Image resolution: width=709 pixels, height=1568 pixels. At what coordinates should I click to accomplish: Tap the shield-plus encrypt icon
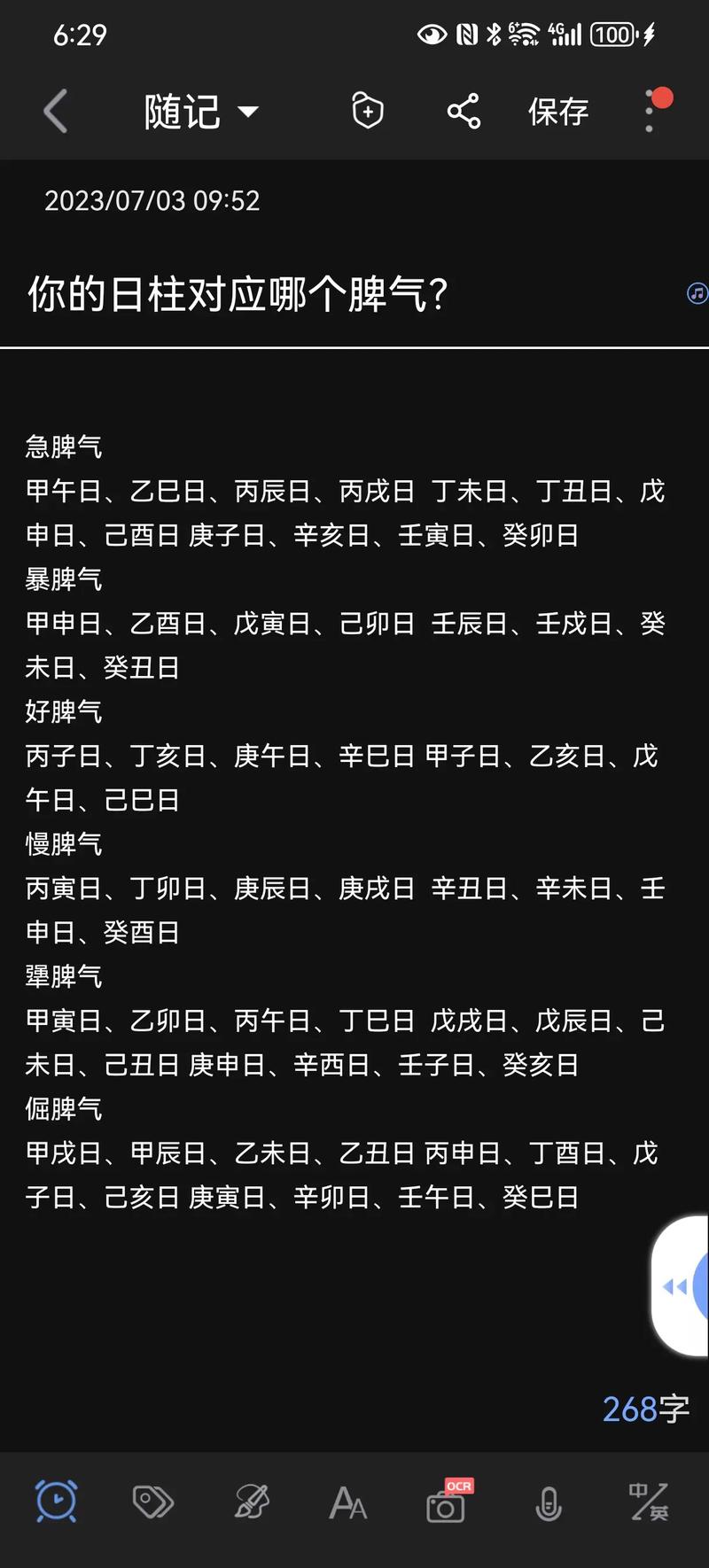pos(367,111)
